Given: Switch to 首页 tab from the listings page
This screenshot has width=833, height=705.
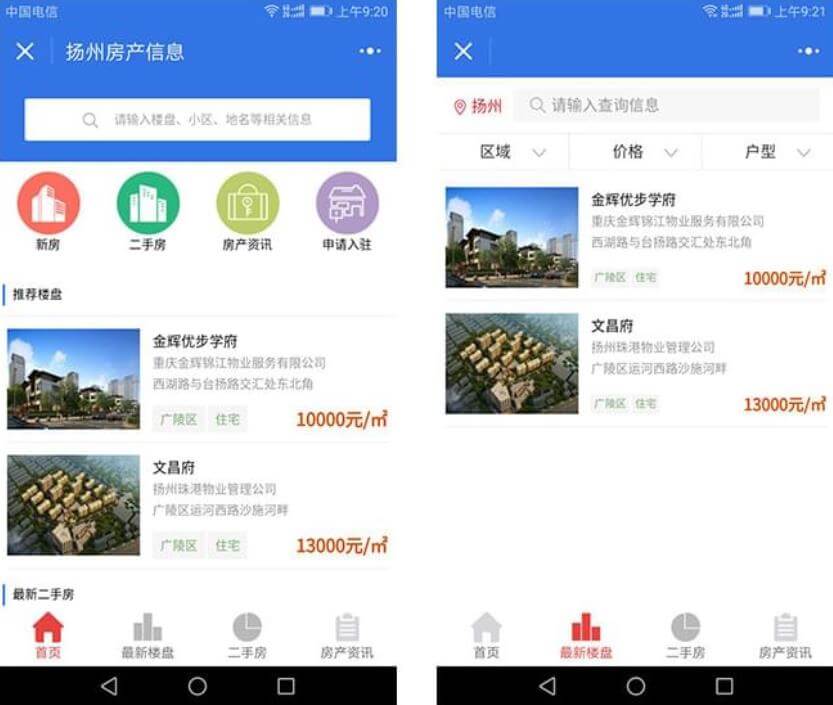Looking at the screenshot, I should click(486, 636).
